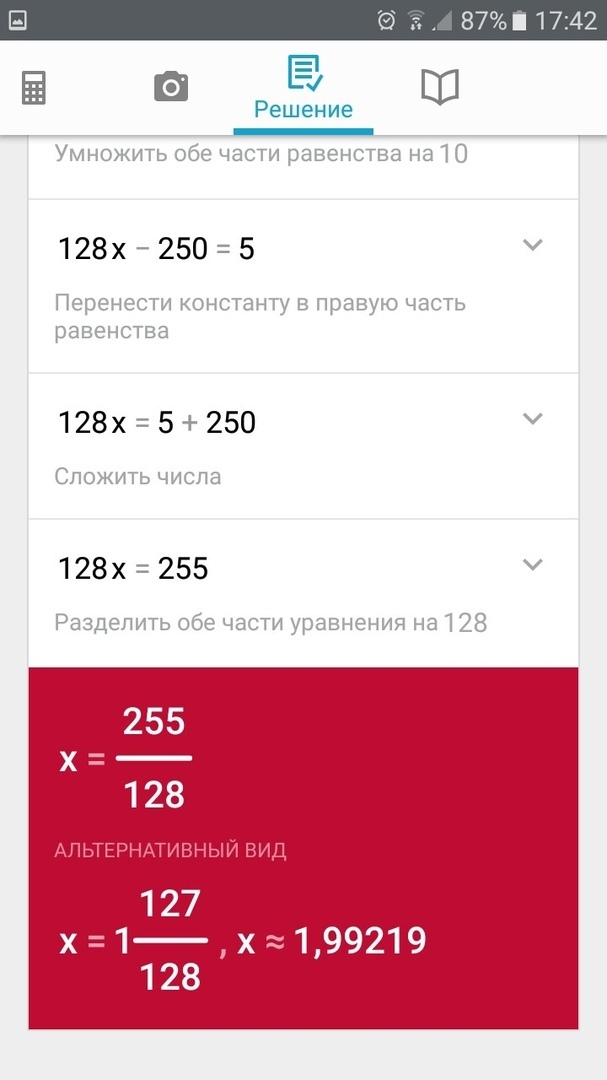607x1080 pixels.
Task: Open the book tab
Action: tap(440, 88)
